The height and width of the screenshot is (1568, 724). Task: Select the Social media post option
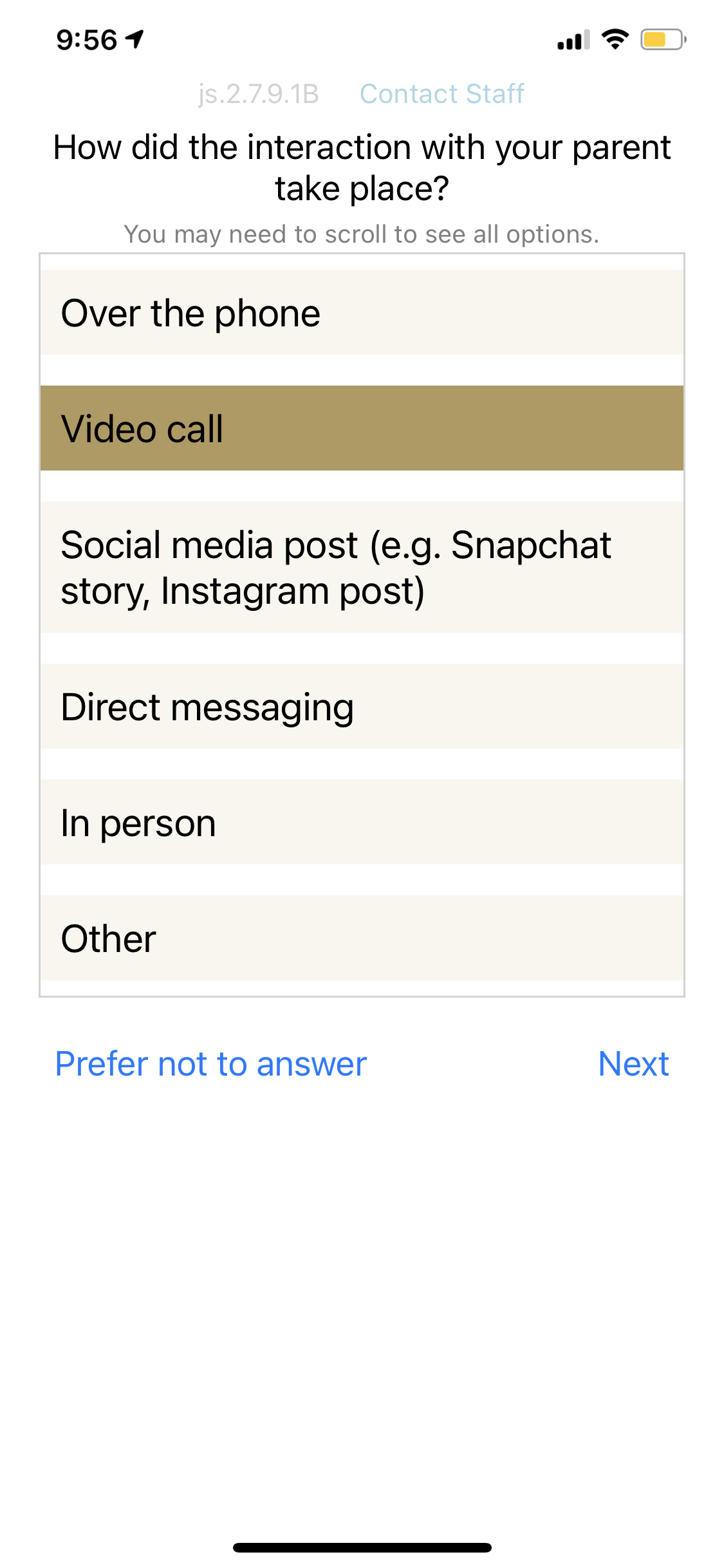[x=362, y=568]
